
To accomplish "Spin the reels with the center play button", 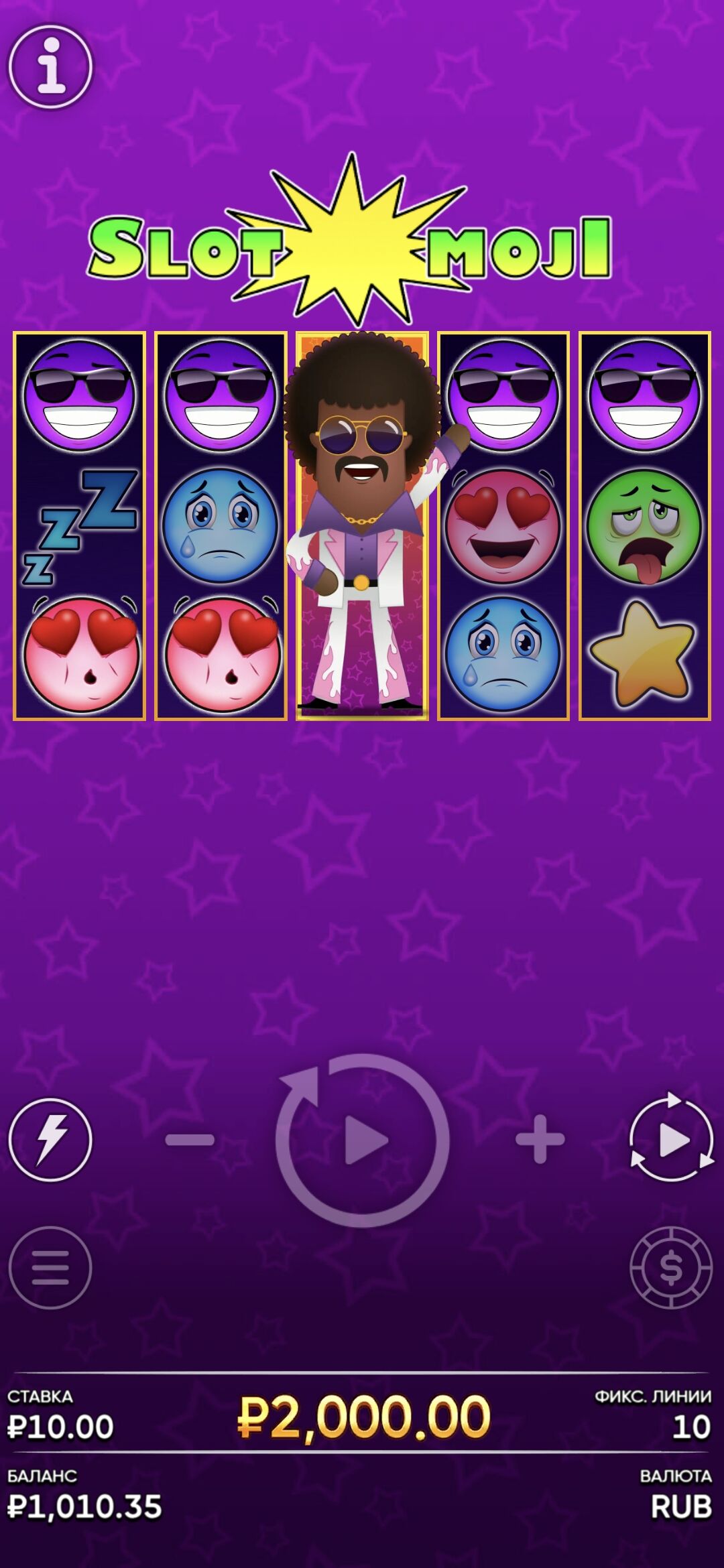I will [x=363, y=1140].
